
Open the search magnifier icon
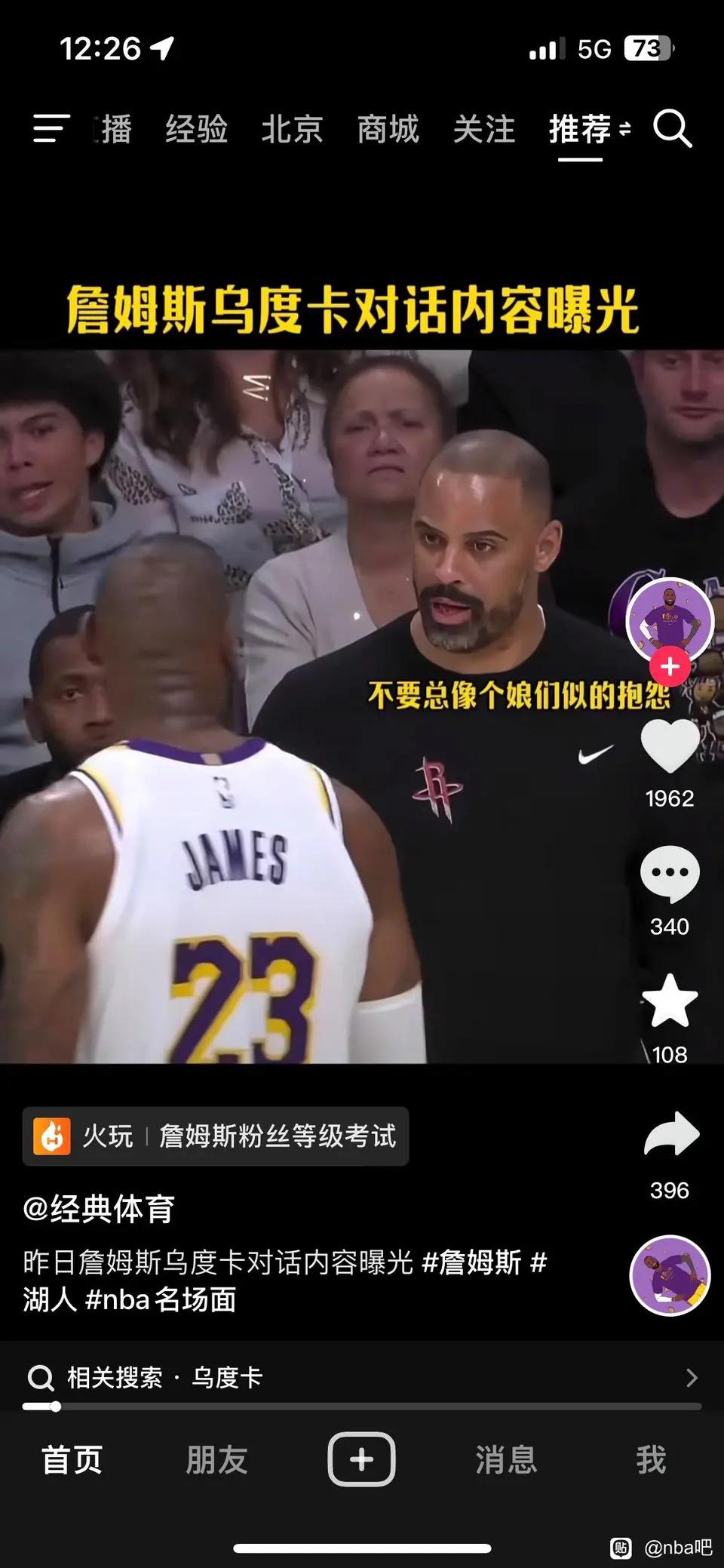(x=672, y=128)
